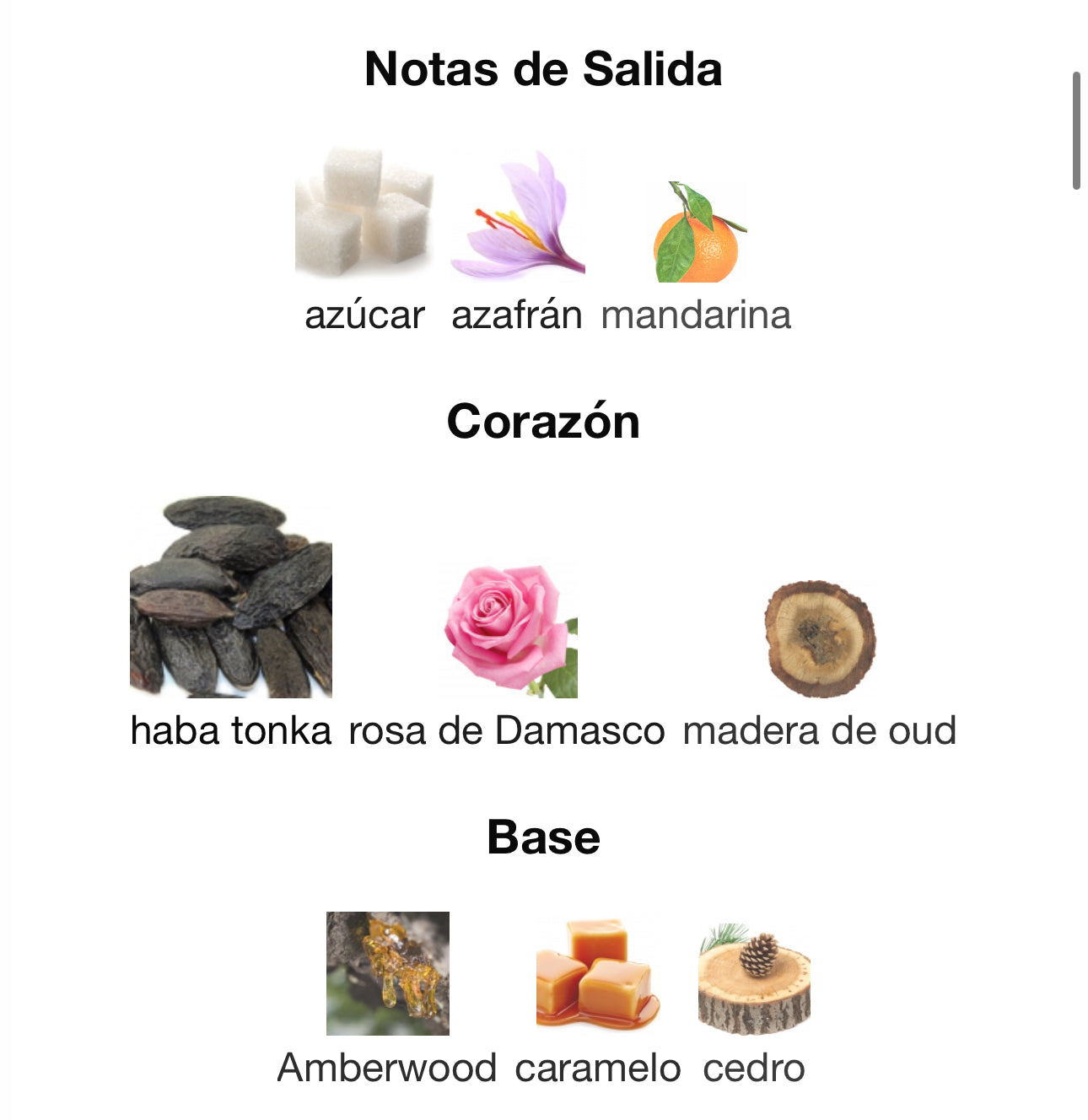View the mandarina note
The image size is (1088, 1120).
[697, 234]
